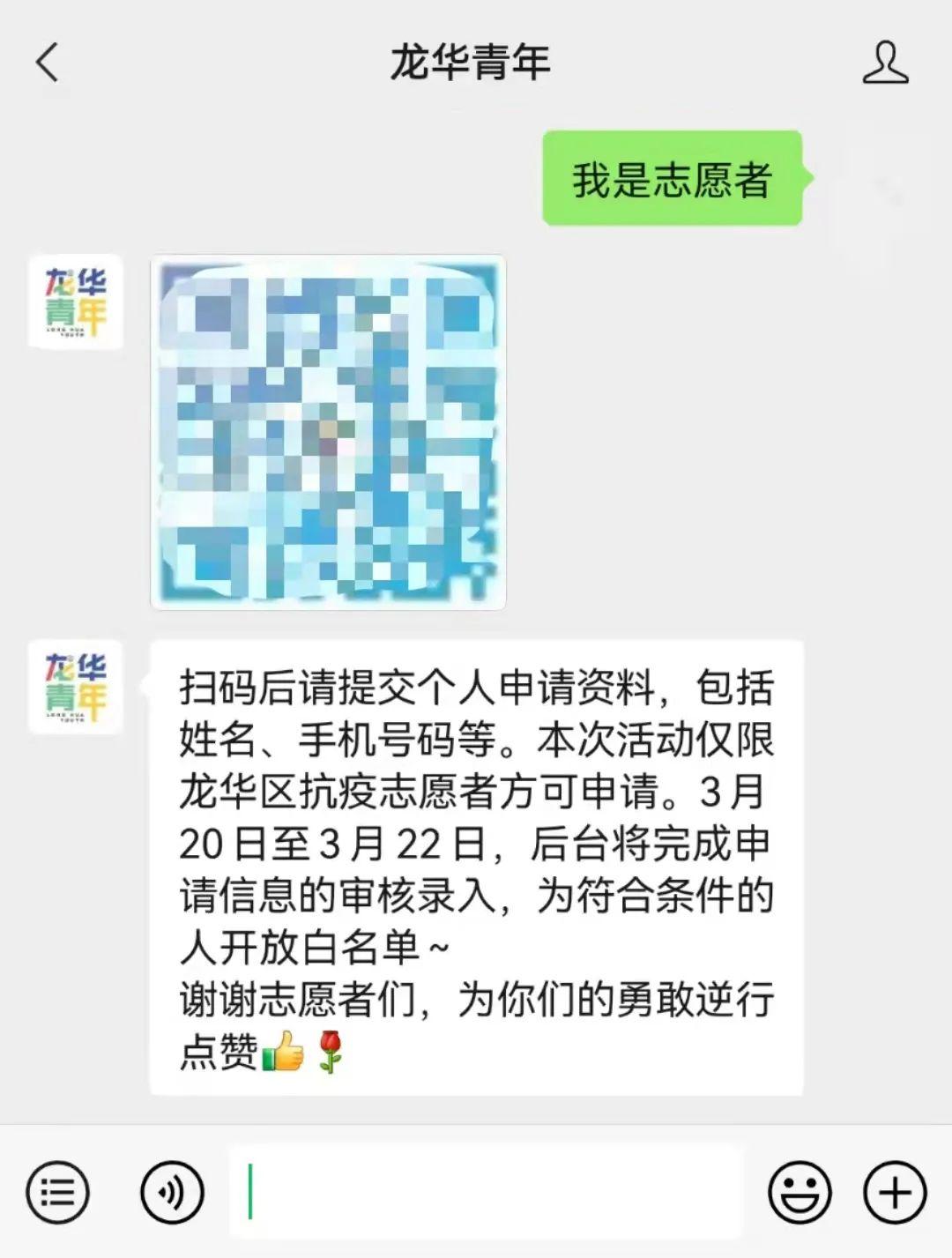
Task: Open the account profile icon
Action: 885,63
